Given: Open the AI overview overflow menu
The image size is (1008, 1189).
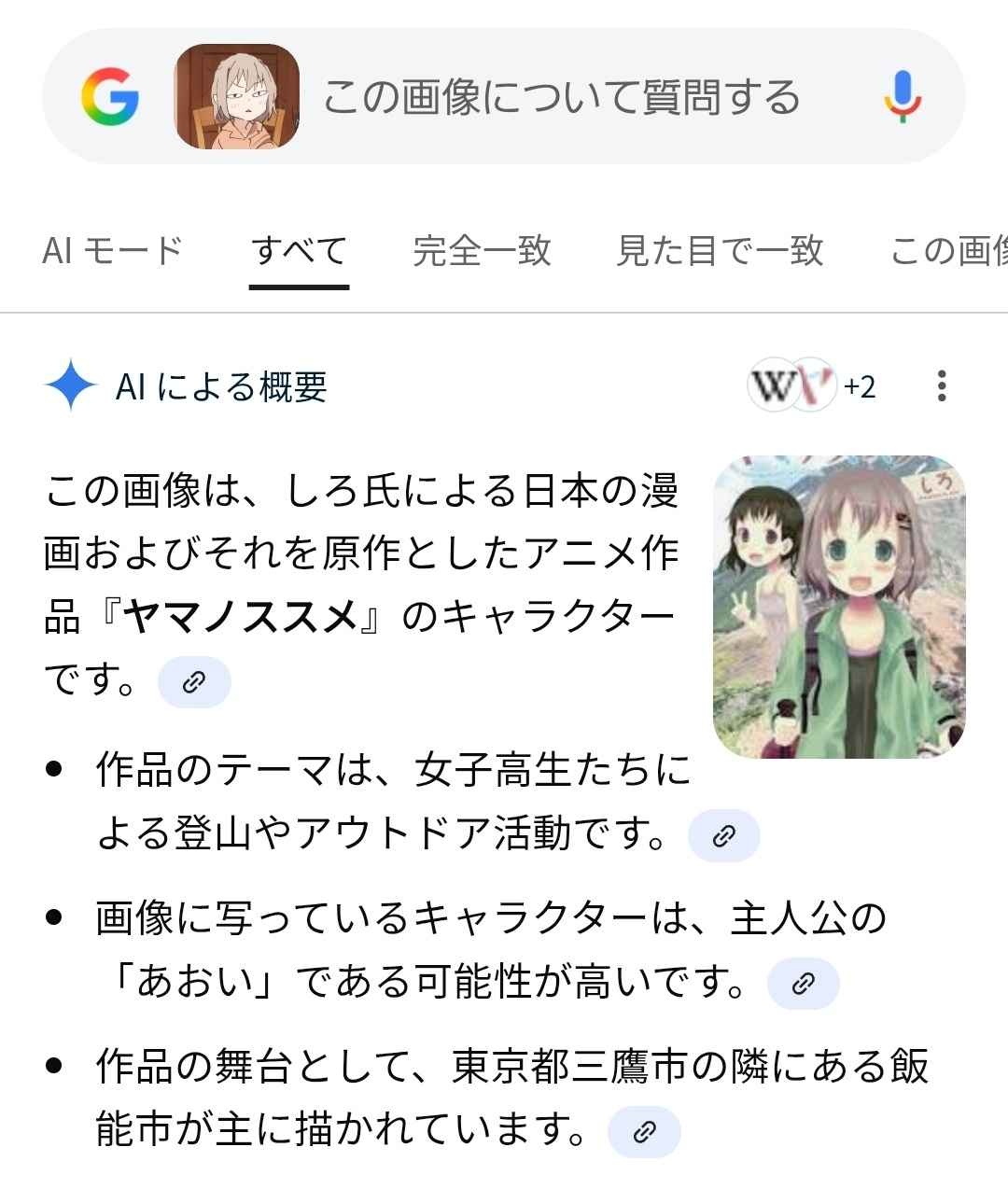Looking at the screenshot, I should point(942,385).
